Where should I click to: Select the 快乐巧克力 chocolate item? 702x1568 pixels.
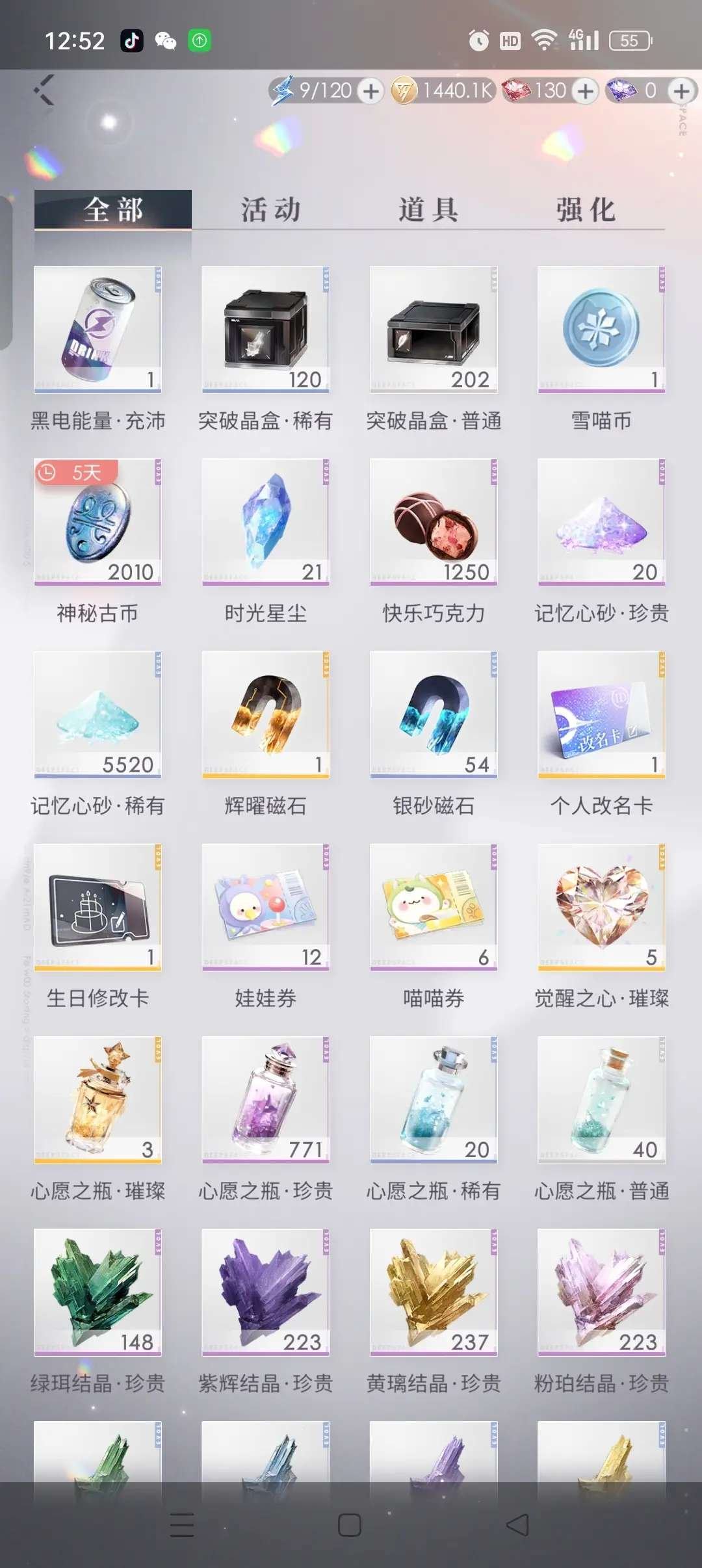click(434, 523)
